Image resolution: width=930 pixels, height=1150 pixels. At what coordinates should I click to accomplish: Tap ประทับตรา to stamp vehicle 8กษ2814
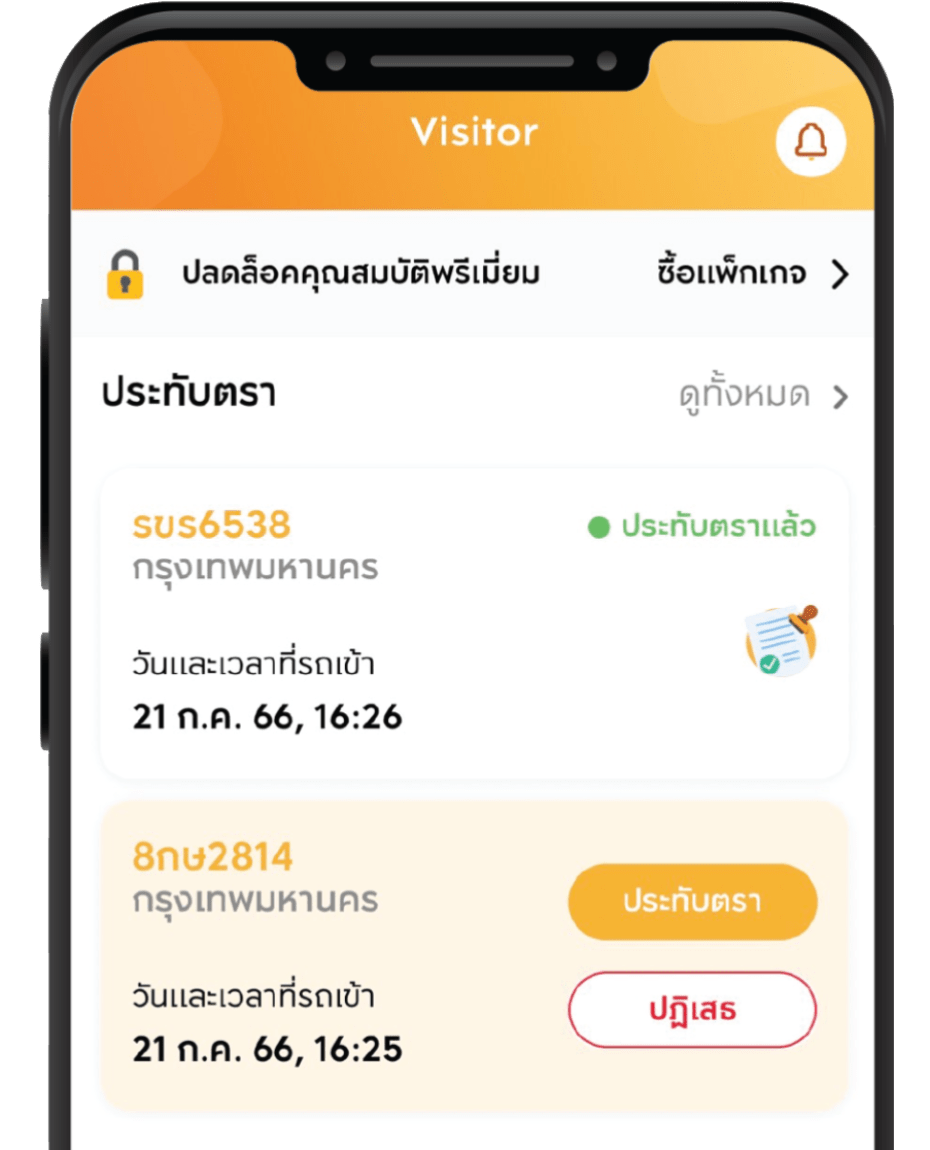click(x=692, y=902)
